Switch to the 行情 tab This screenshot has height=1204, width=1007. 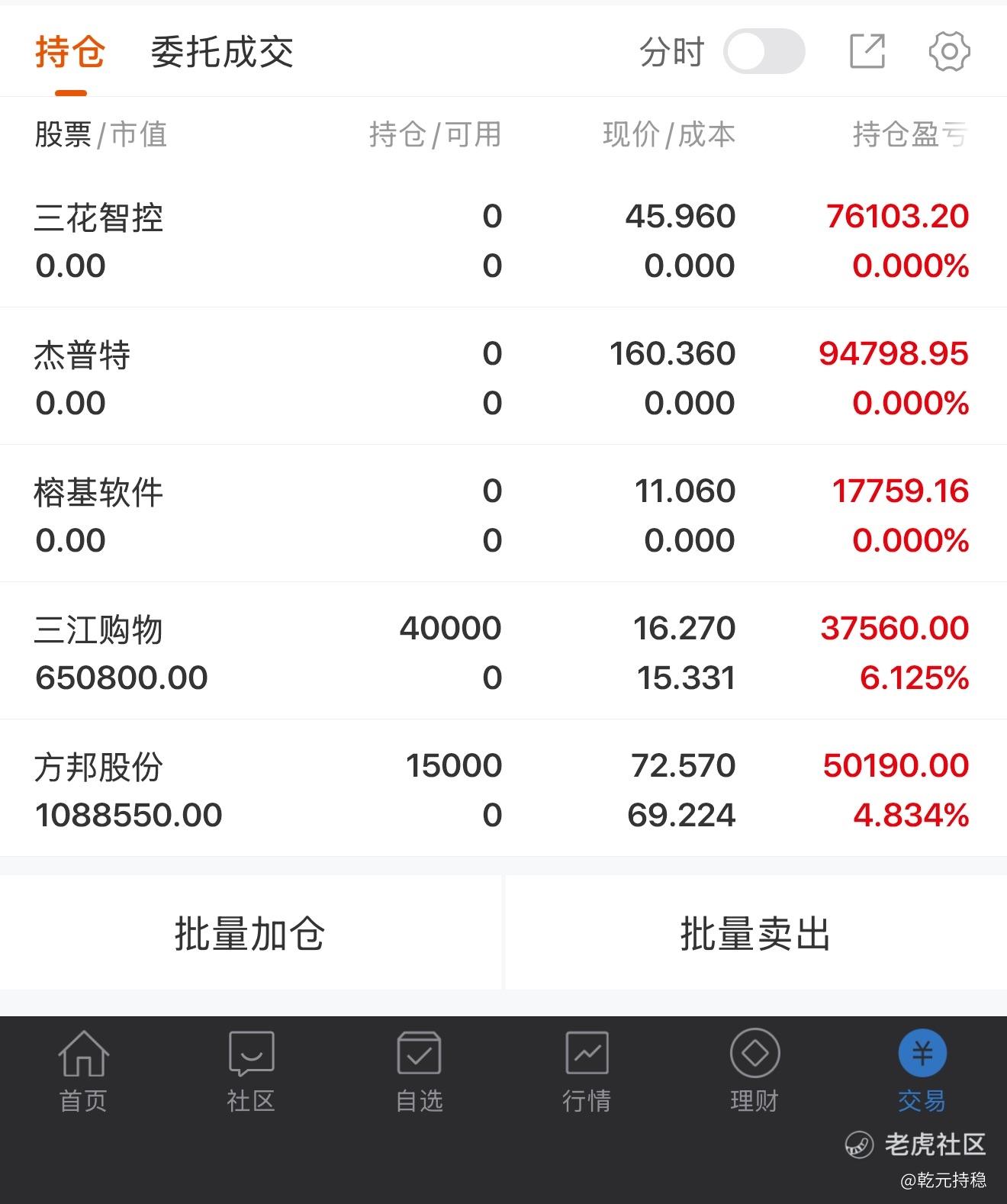pos(587,1070)
